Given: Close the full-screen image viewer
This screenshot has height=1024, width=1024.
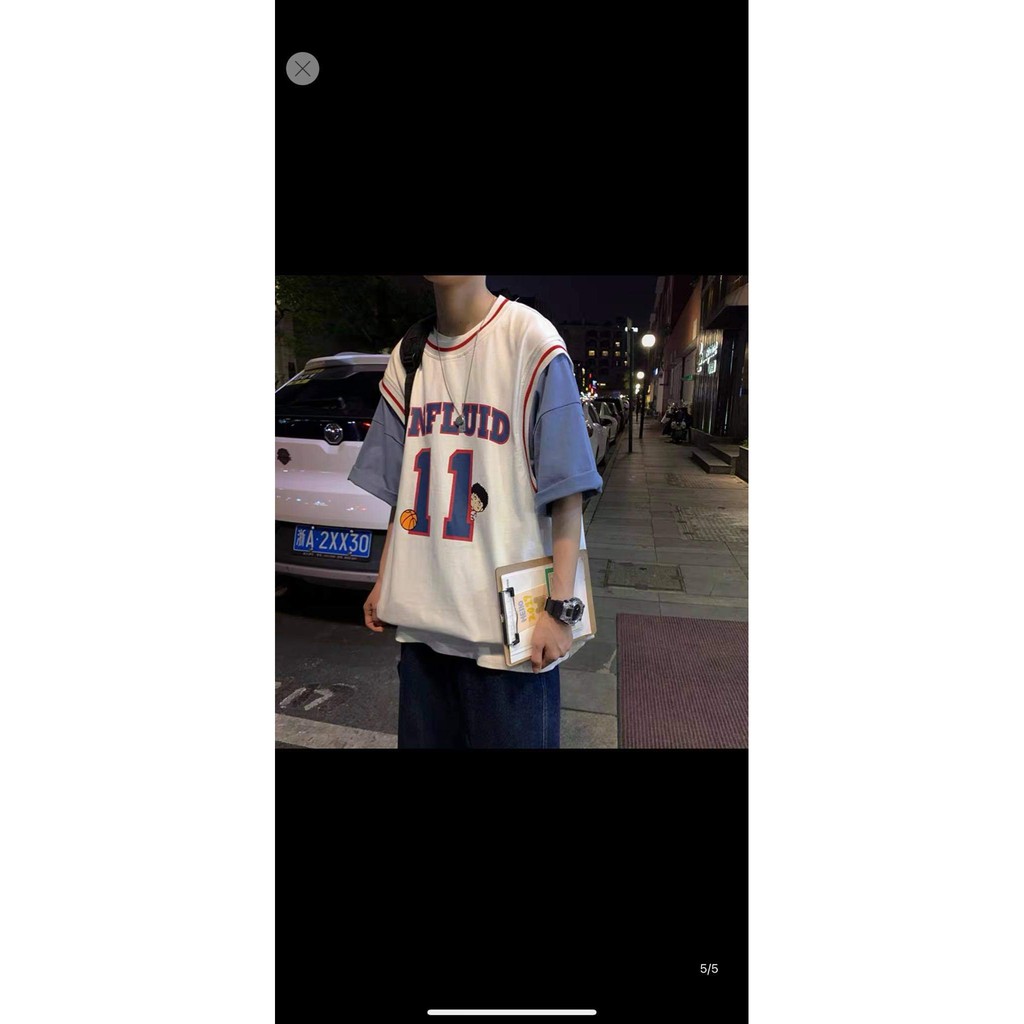Looking at the screenshot, I should click(x=303, y=69).
